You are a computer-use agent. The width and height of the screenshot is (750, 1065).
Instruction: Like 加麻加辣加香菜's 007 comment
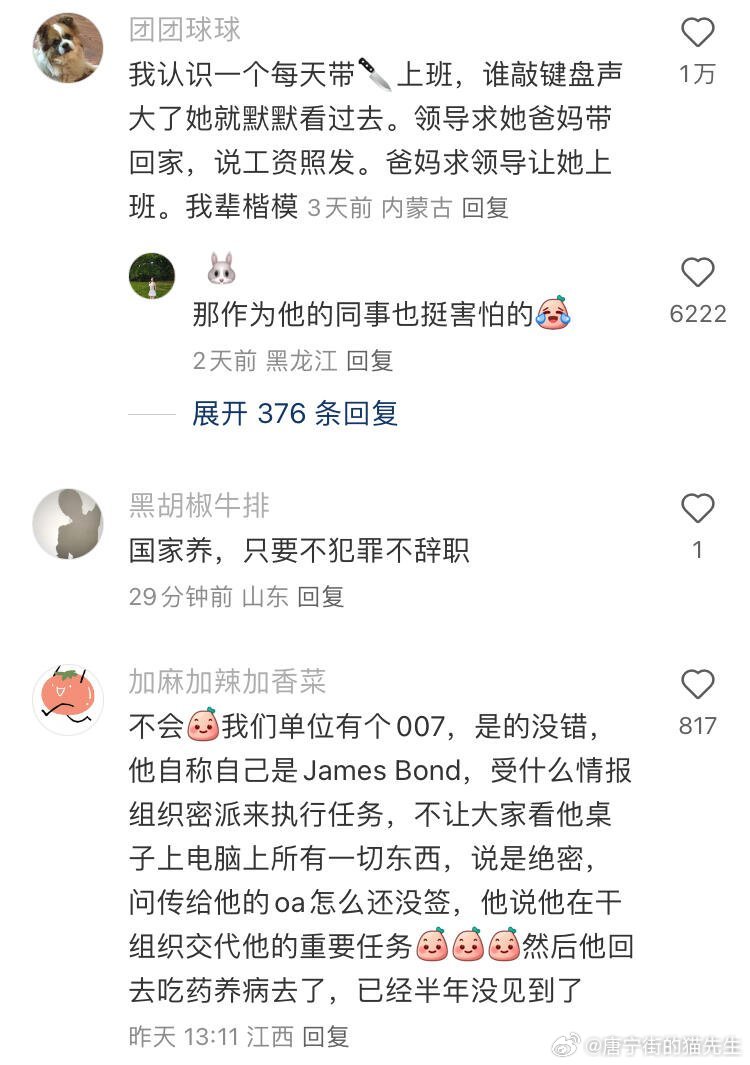[x=697, y=686]
